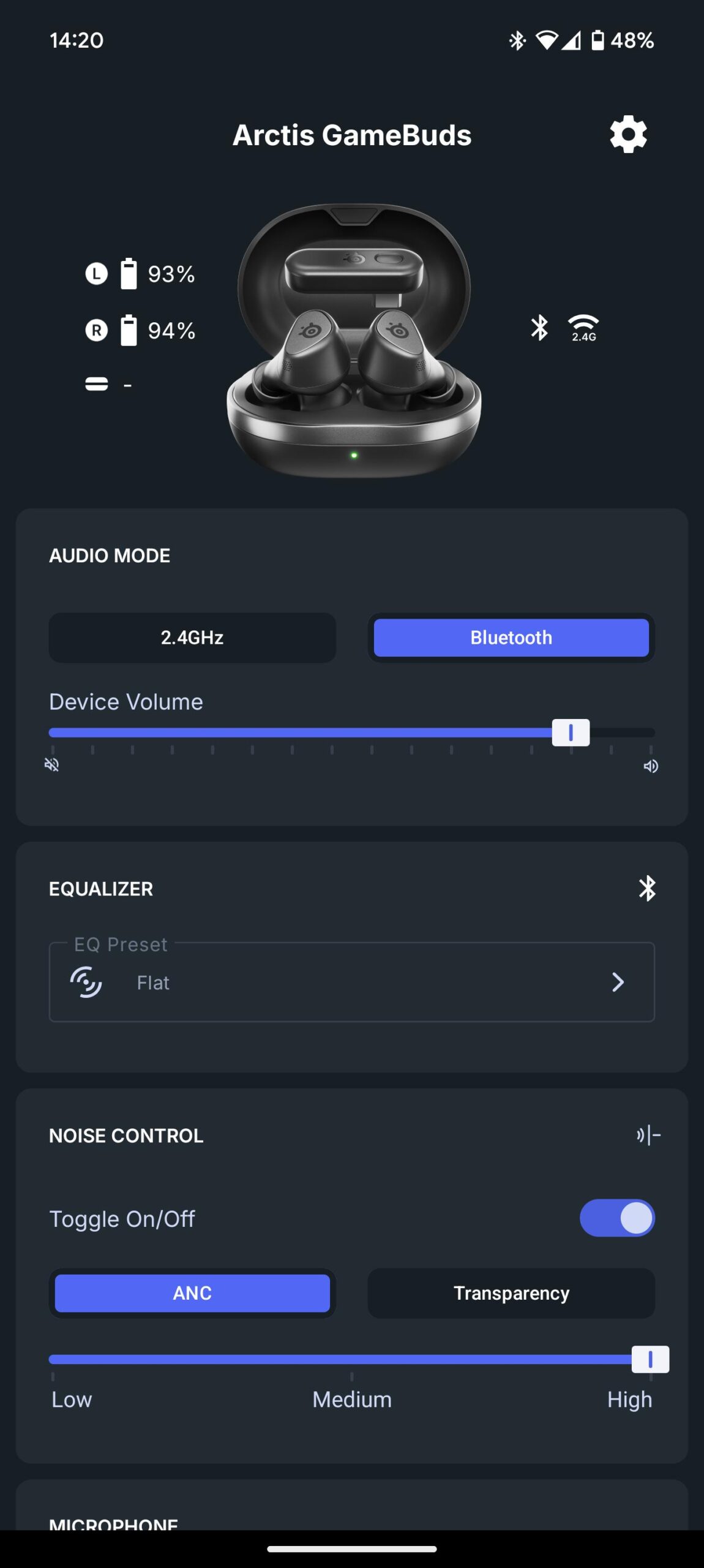Select Bluetooth audio mode

pyautogui.click(x=511, y=638)
